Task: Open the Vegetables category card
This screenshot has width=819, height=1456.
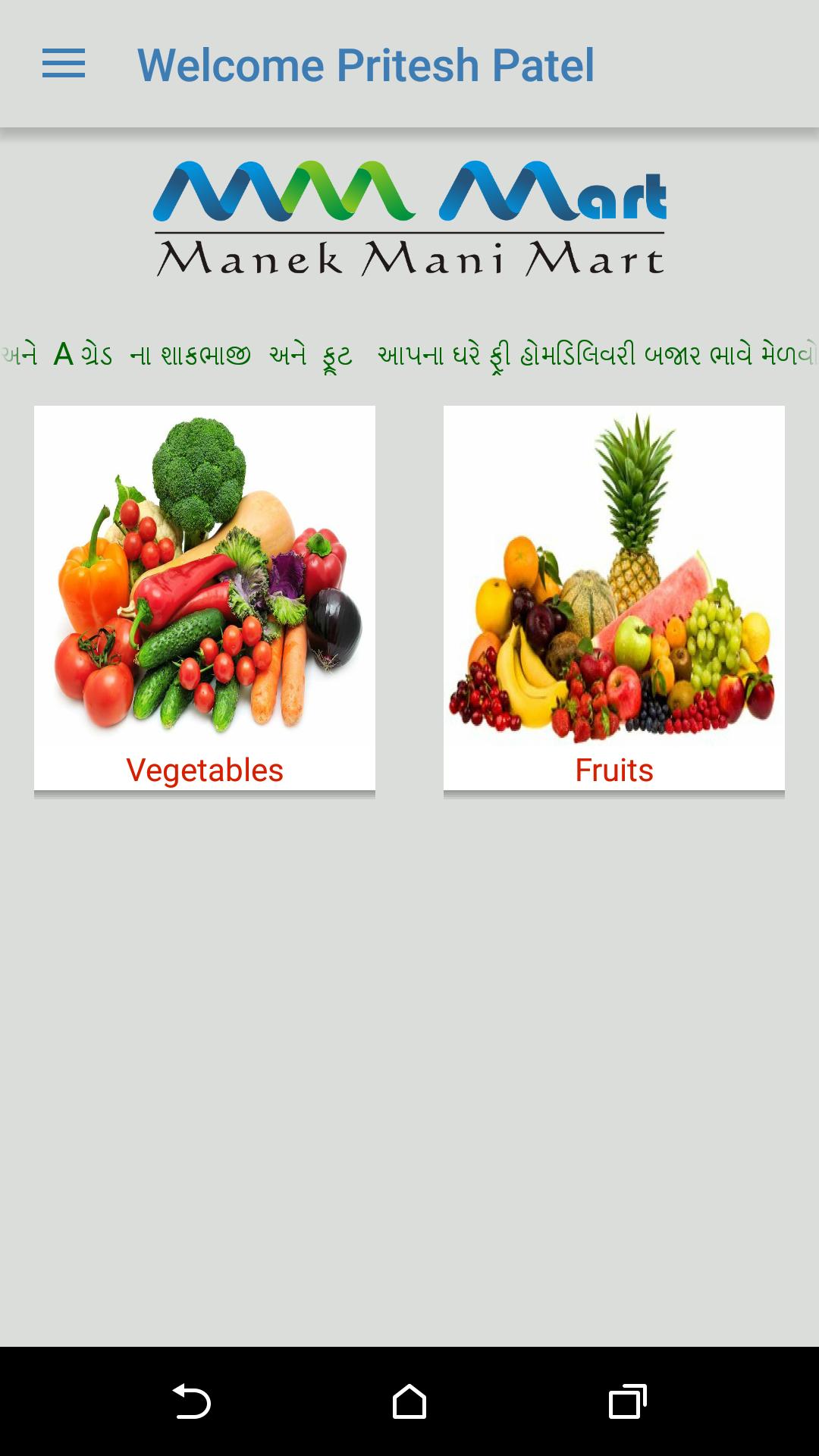Action: click(205, 599)
